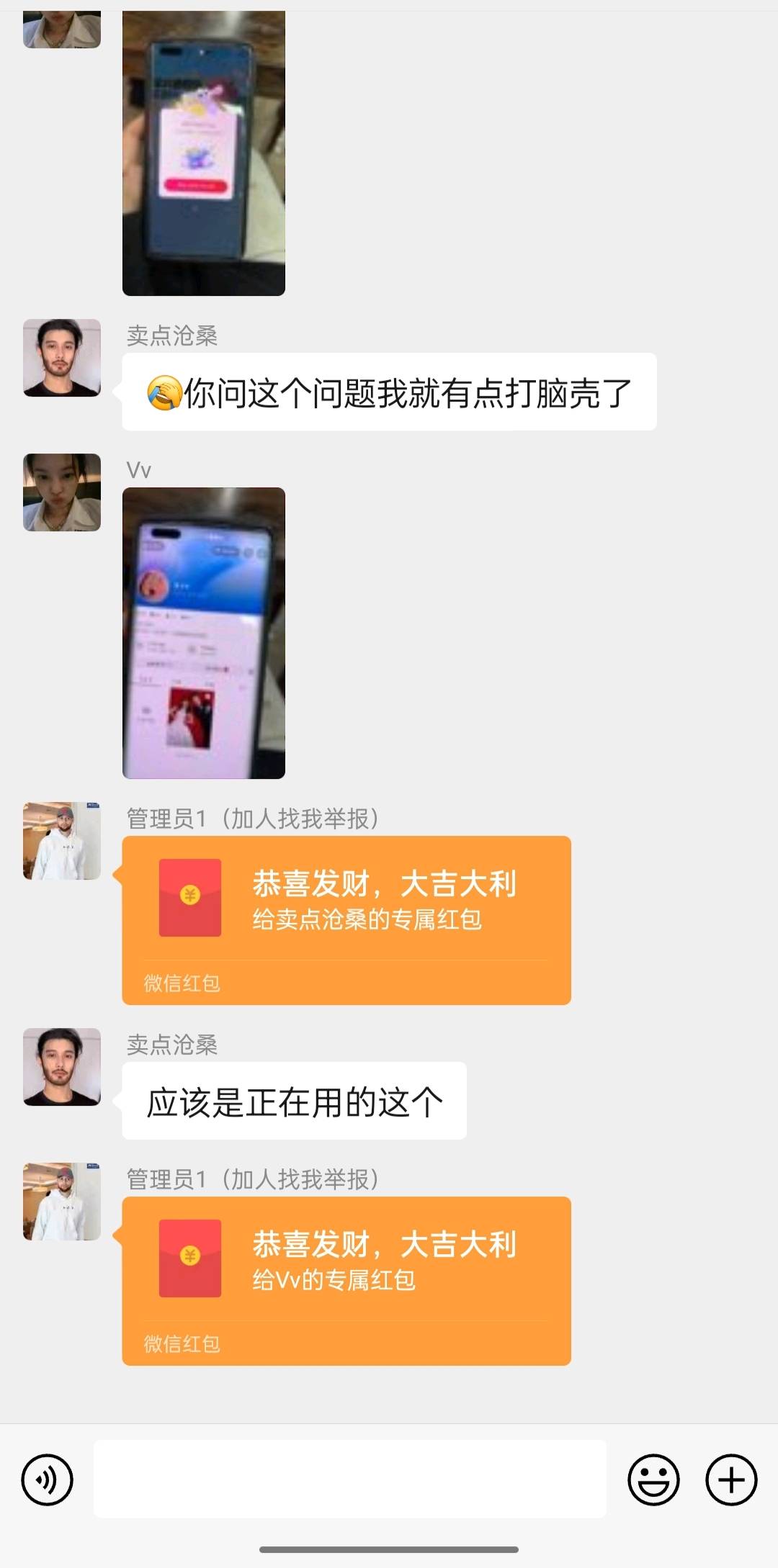
Task: View the partially visible top photo
Action: [204, 153]
